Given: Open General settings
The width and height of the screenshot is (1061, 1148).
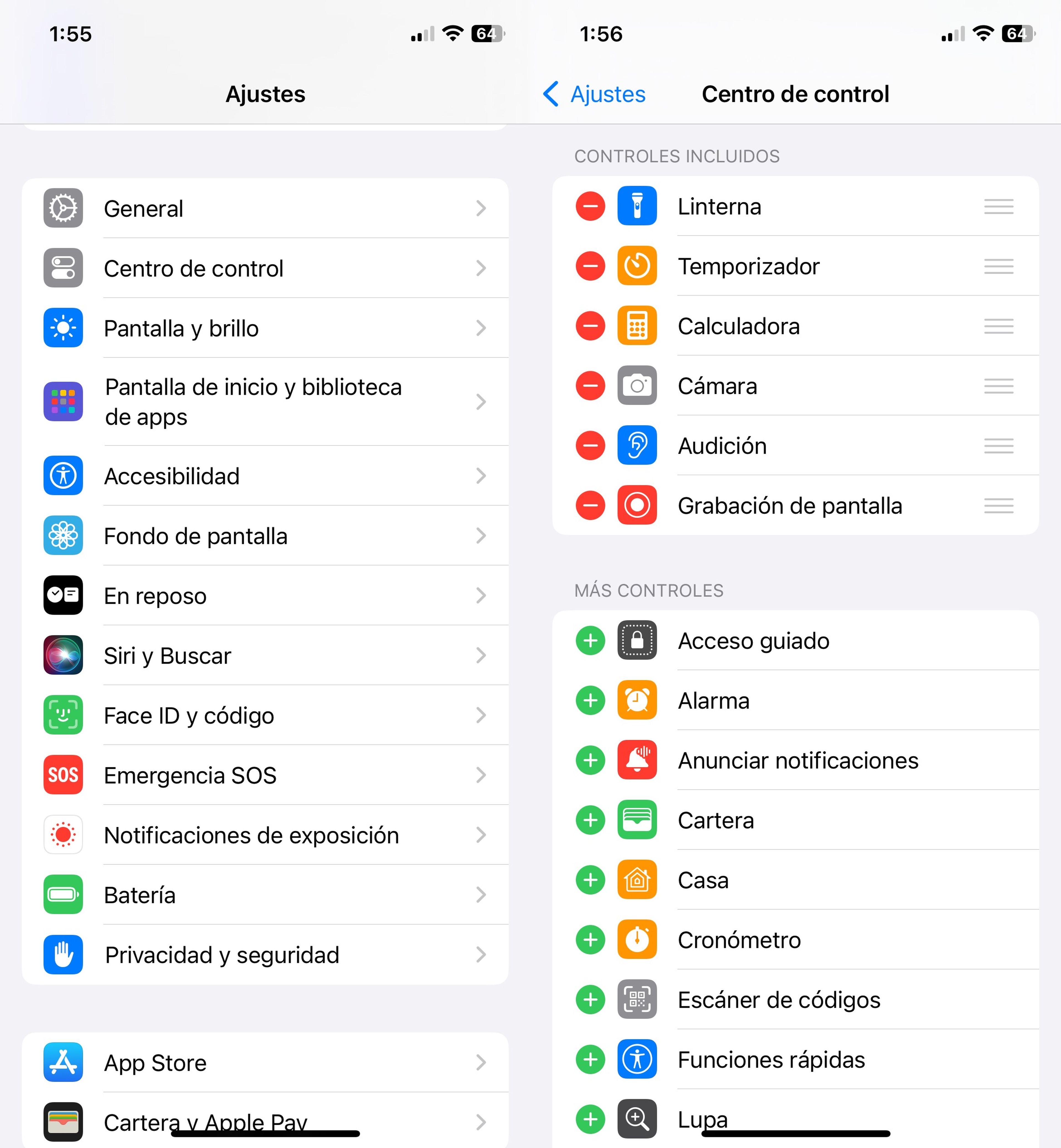Looking at the screenshot, I should coord(264,208).
